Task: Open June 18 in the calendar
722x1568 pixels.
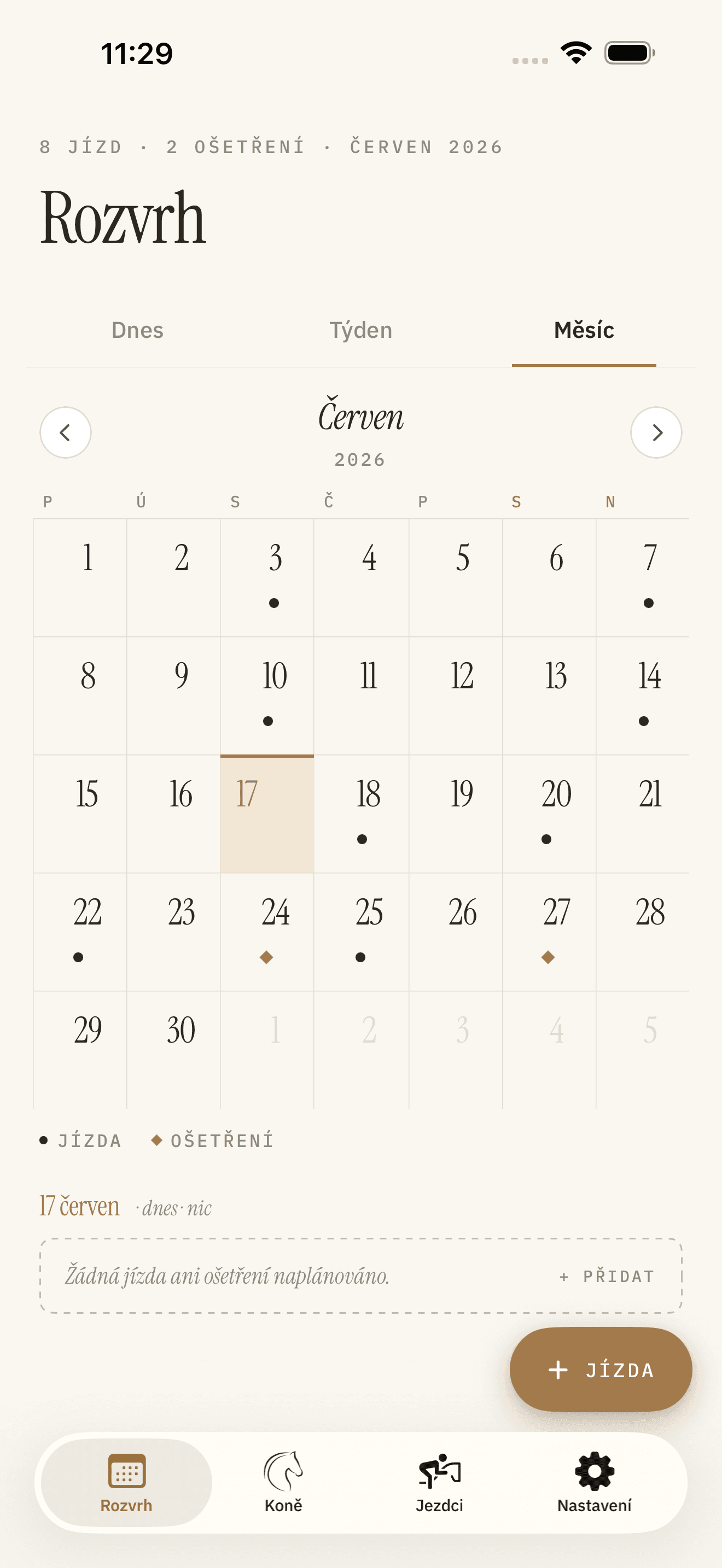Action: click(362, 814)
